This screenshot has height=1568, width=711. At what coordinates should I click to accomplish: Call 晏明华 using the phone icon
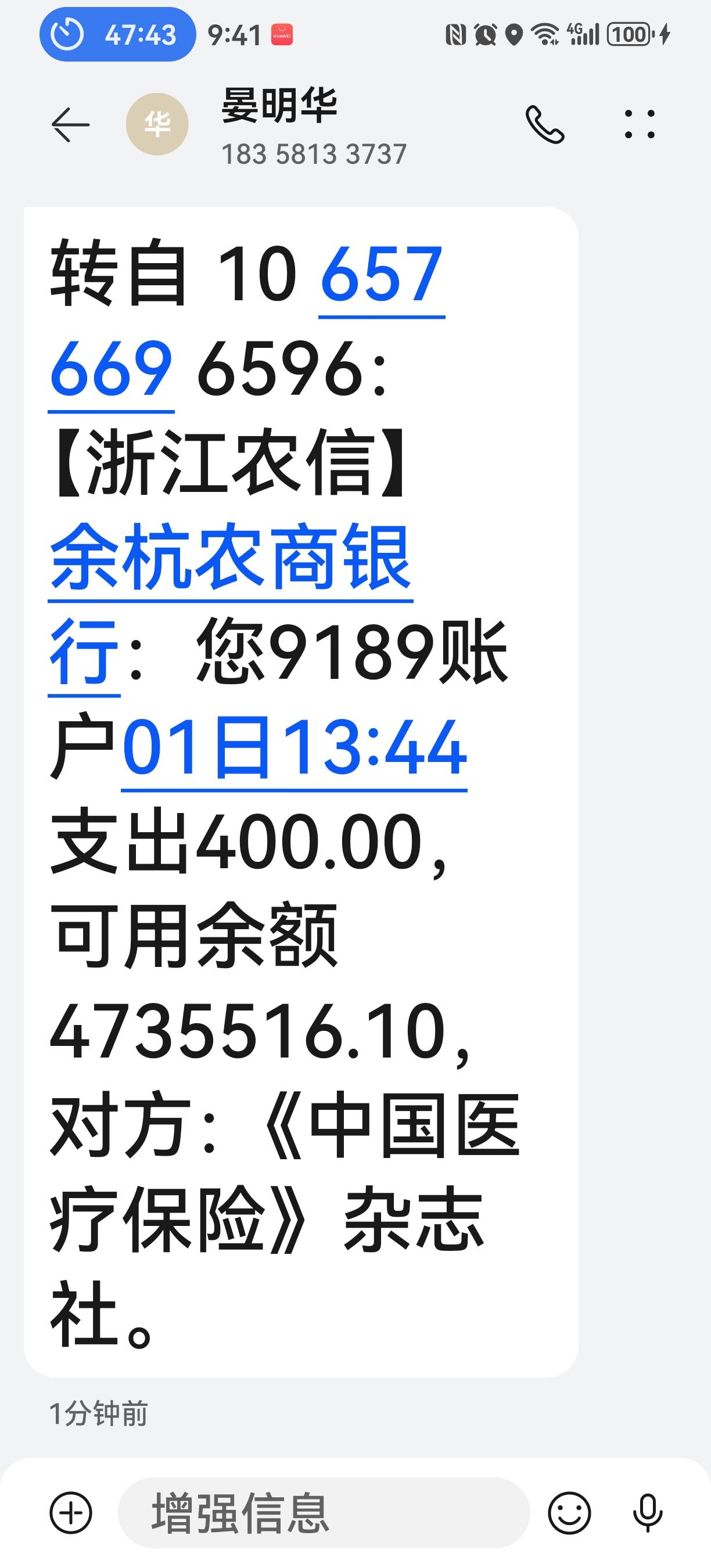(x=545, y=125)
